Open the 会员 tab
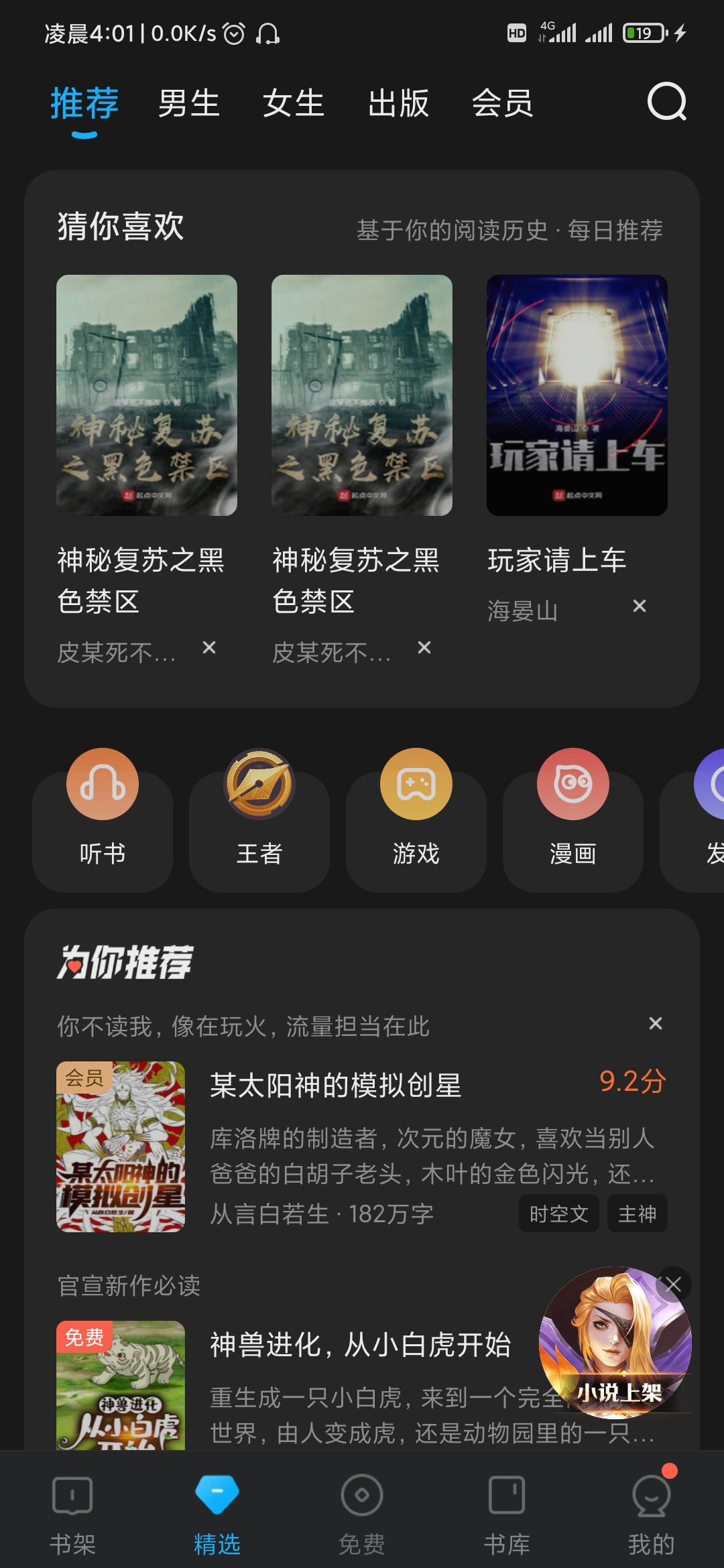This screenshot has width=724, height=1568. tap(503, 104)
